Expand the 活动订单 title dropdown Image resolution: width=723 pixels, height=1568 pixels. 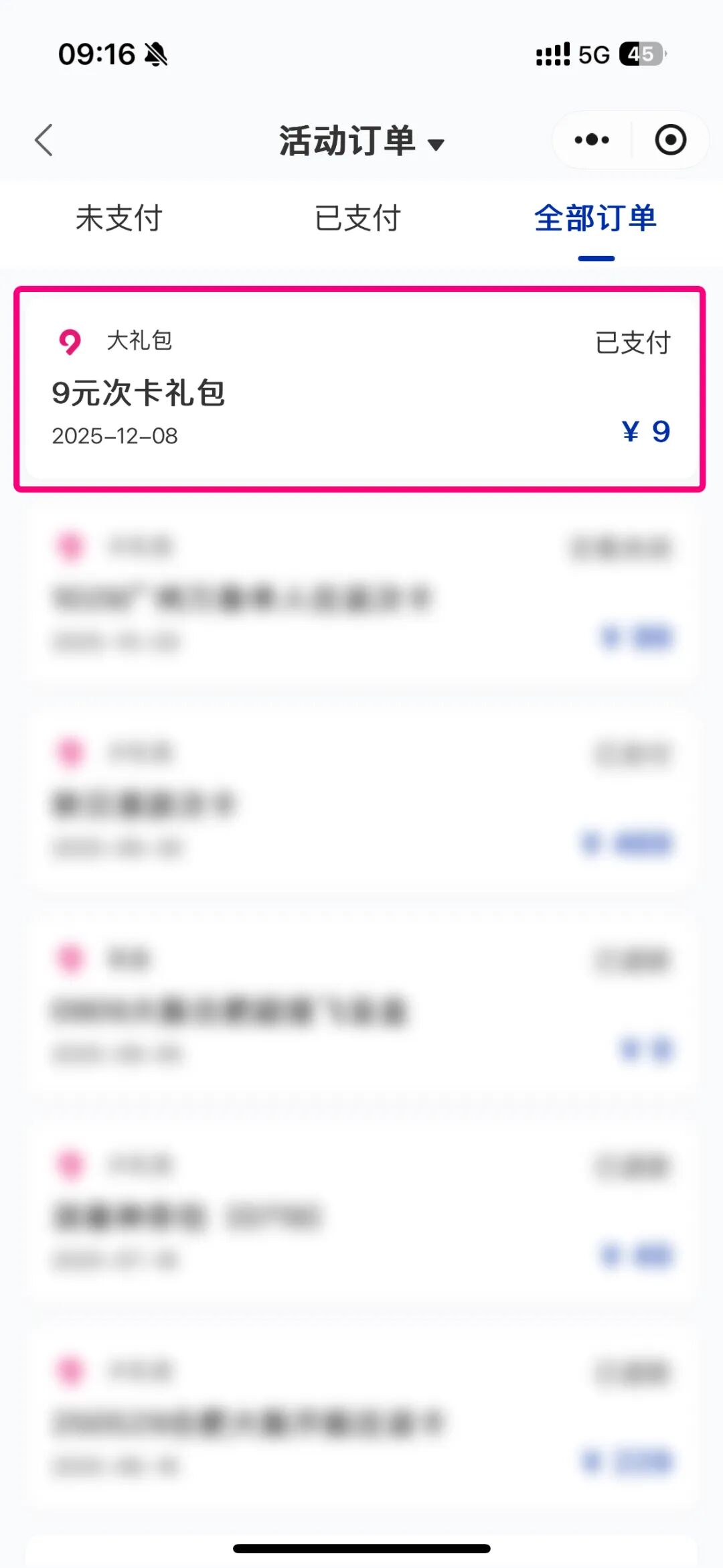click(x=361, y=141)
